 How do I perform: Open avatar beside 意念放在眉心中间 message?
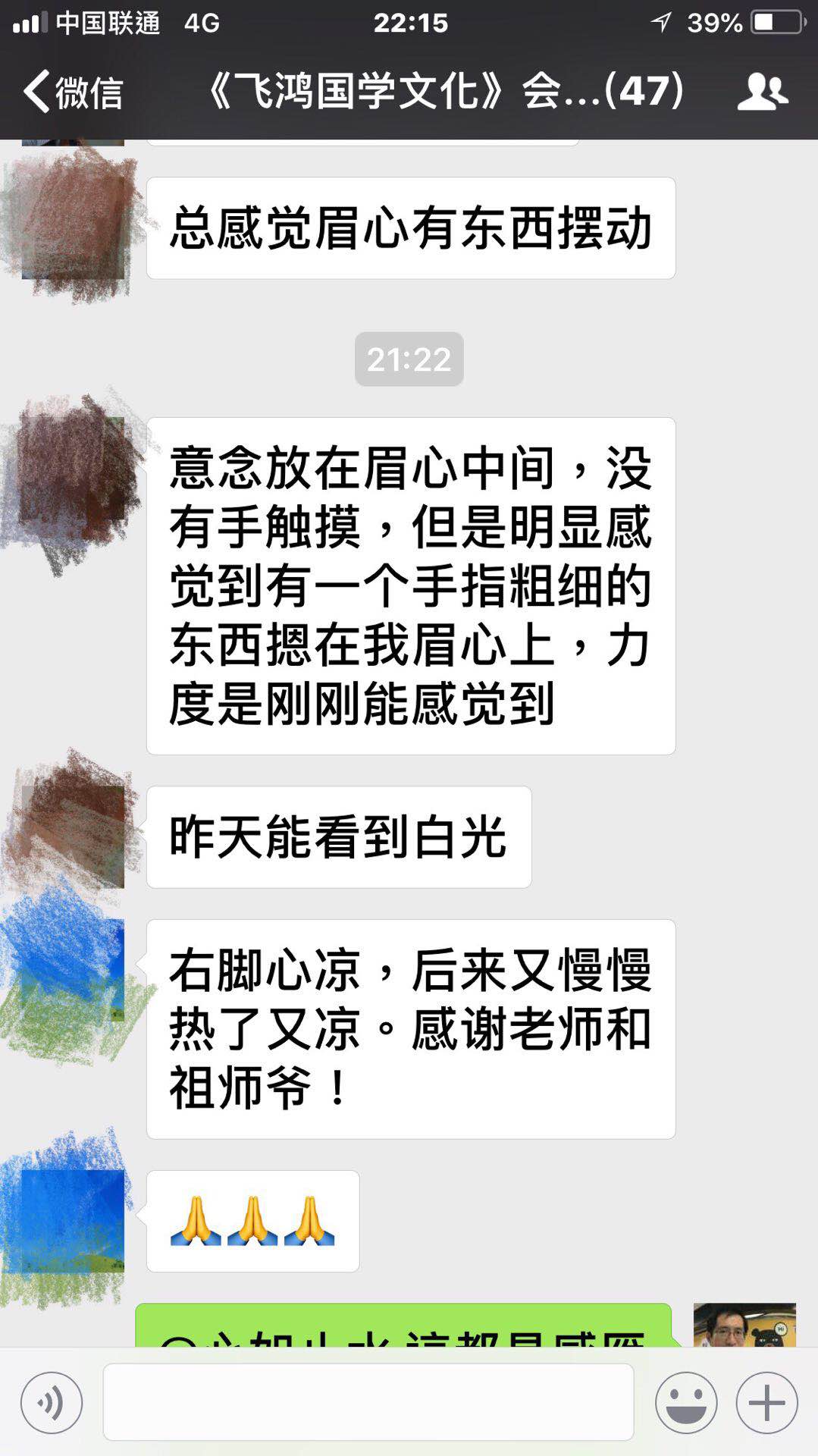(x=73, y=469)
